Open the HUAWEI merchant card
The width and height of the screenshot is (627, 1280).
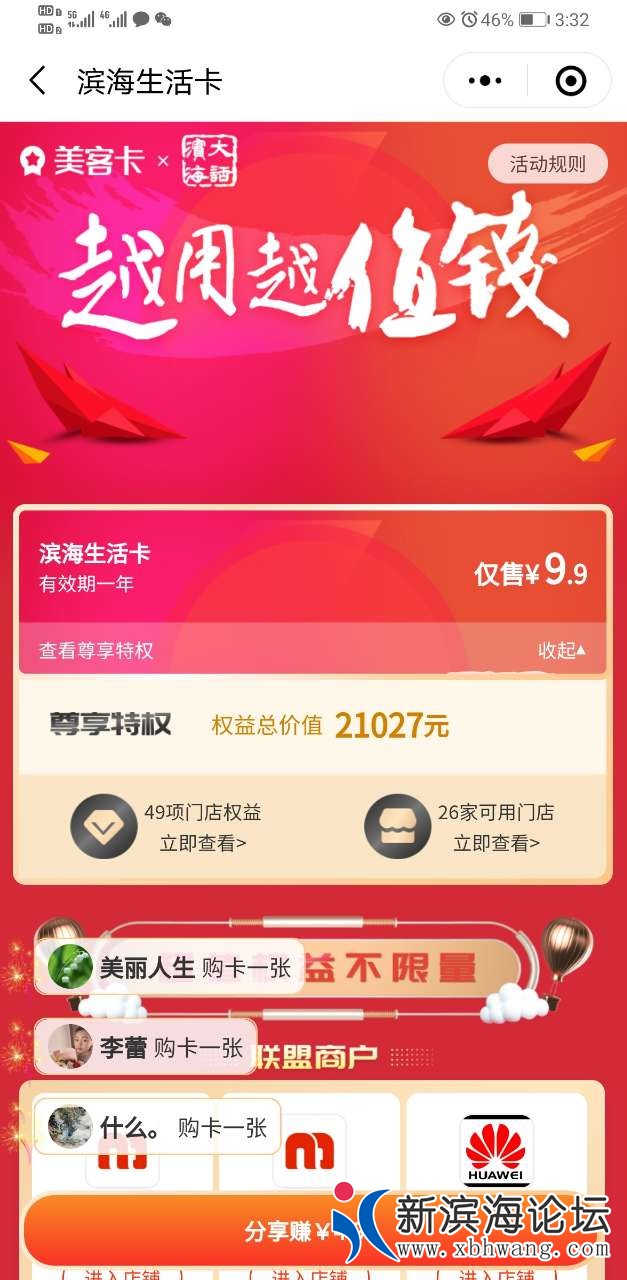tap(496, 1150)
